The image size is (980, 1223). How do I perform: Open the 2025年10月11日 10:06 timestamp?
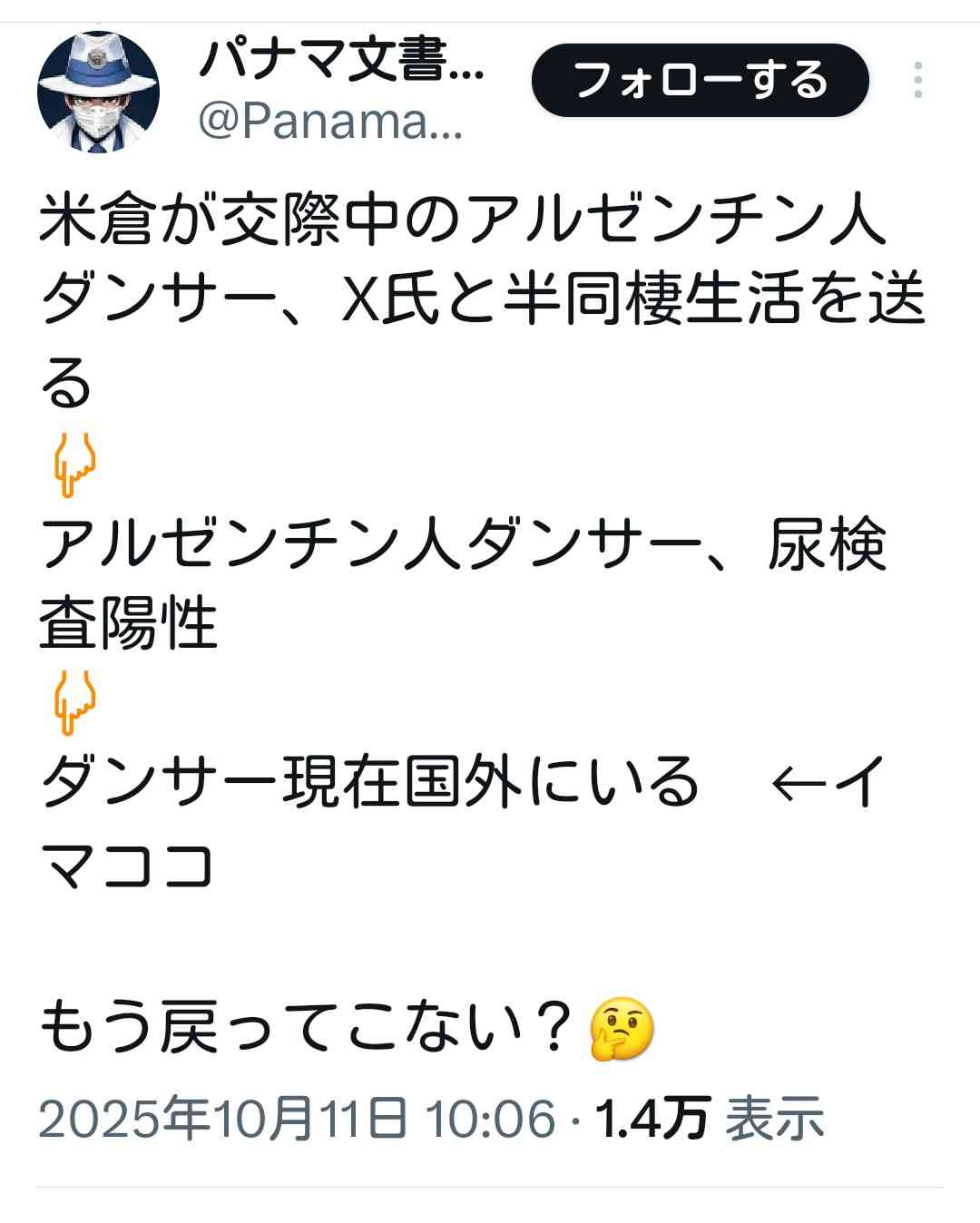pos(296,1118)
